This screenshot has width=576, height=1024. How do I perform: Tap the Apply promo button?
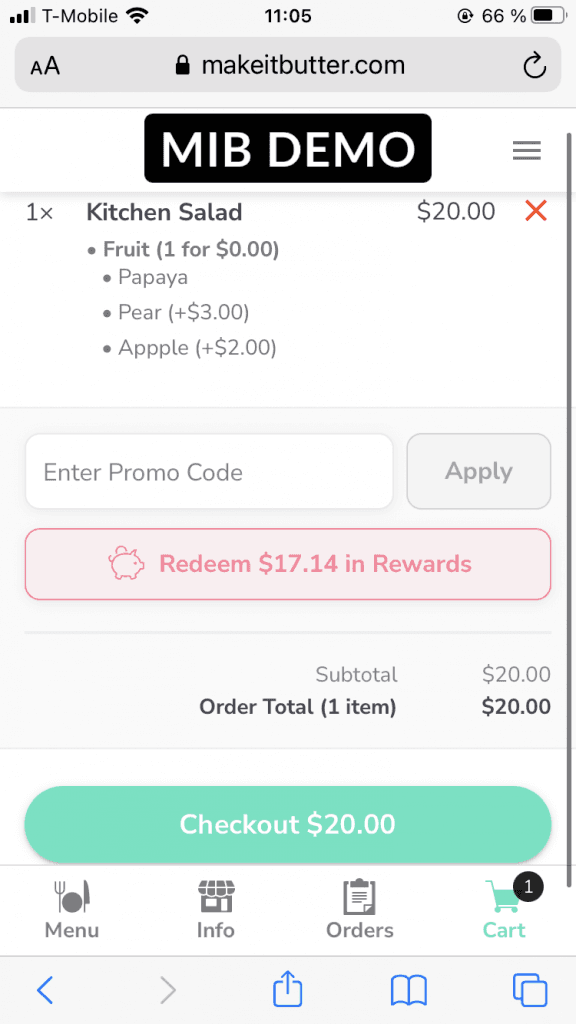coord(479,472)
